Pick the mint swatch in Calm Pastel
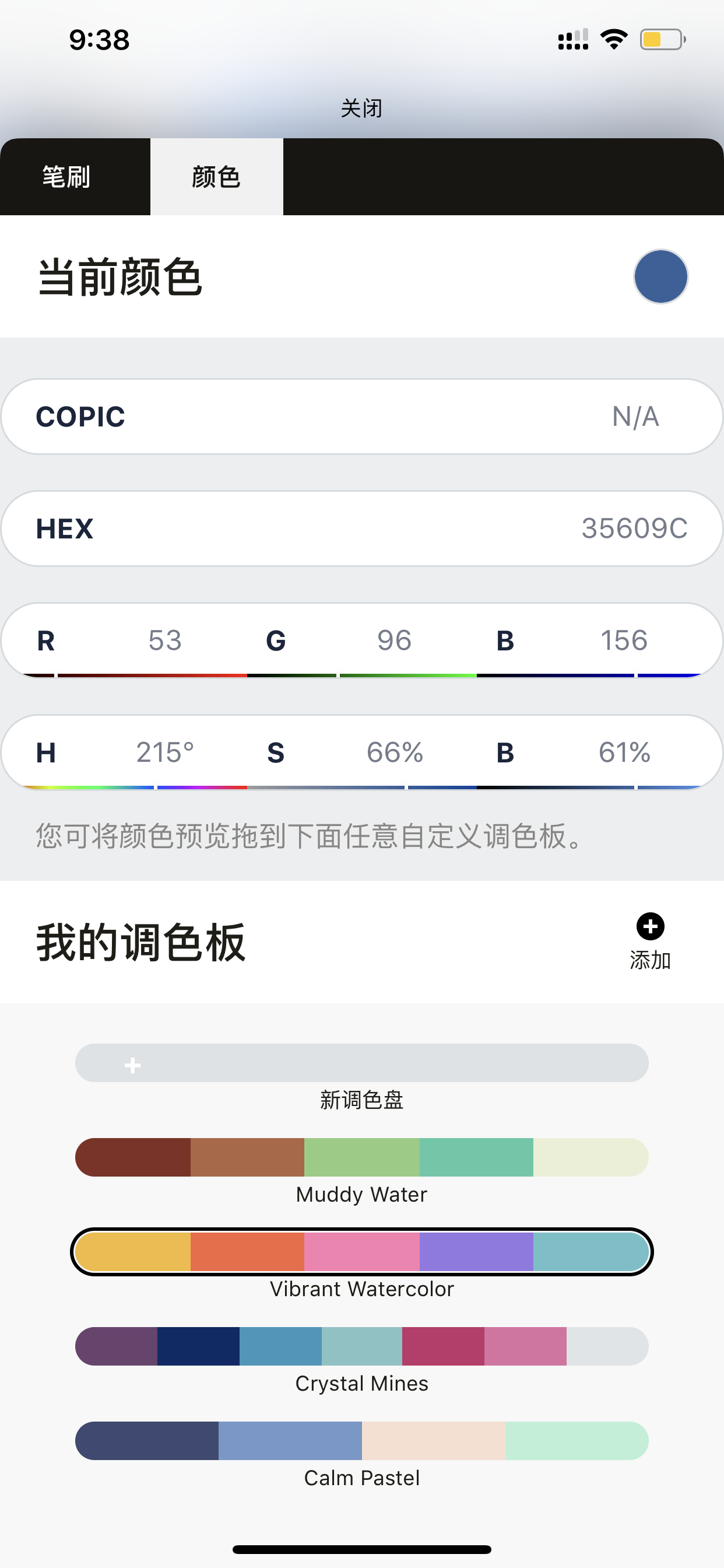724x1568 pixels. pyautogui.click(x=577, y=1440)
